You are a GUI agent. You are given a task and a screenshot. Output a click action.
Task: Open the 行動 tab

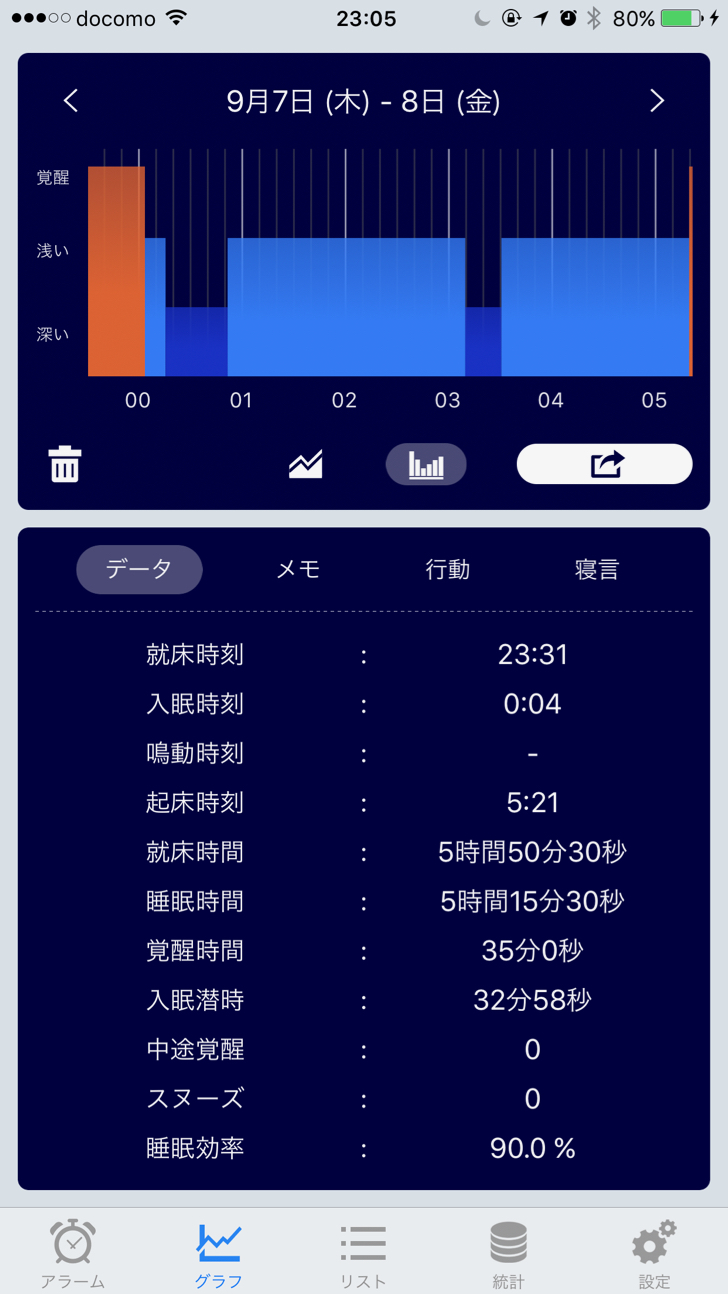[x=447, y=569]
